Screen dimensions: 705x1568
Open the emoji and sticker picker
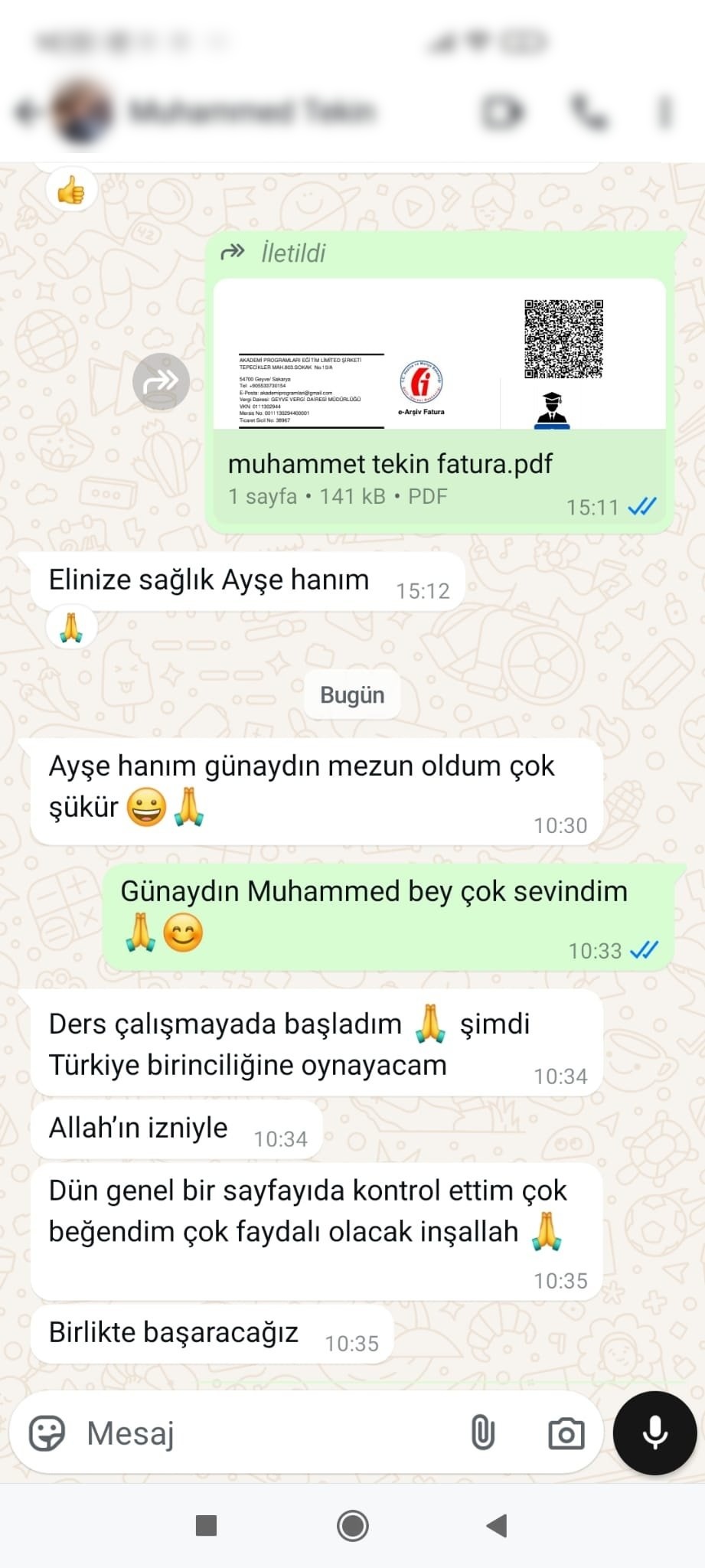coord(47,1433)
